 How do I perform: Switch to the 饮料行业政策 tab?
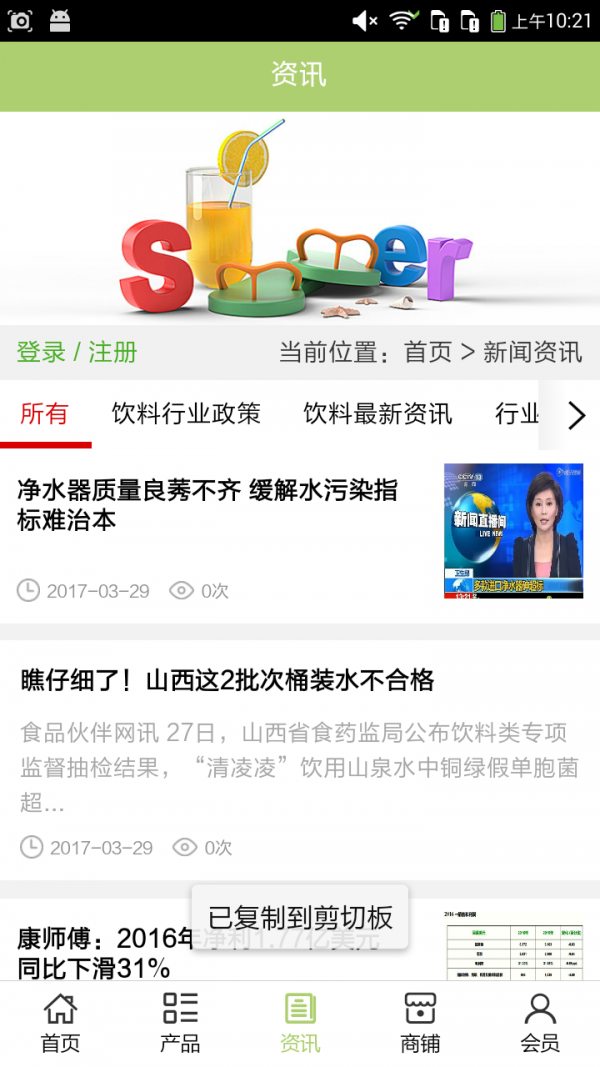186,414
